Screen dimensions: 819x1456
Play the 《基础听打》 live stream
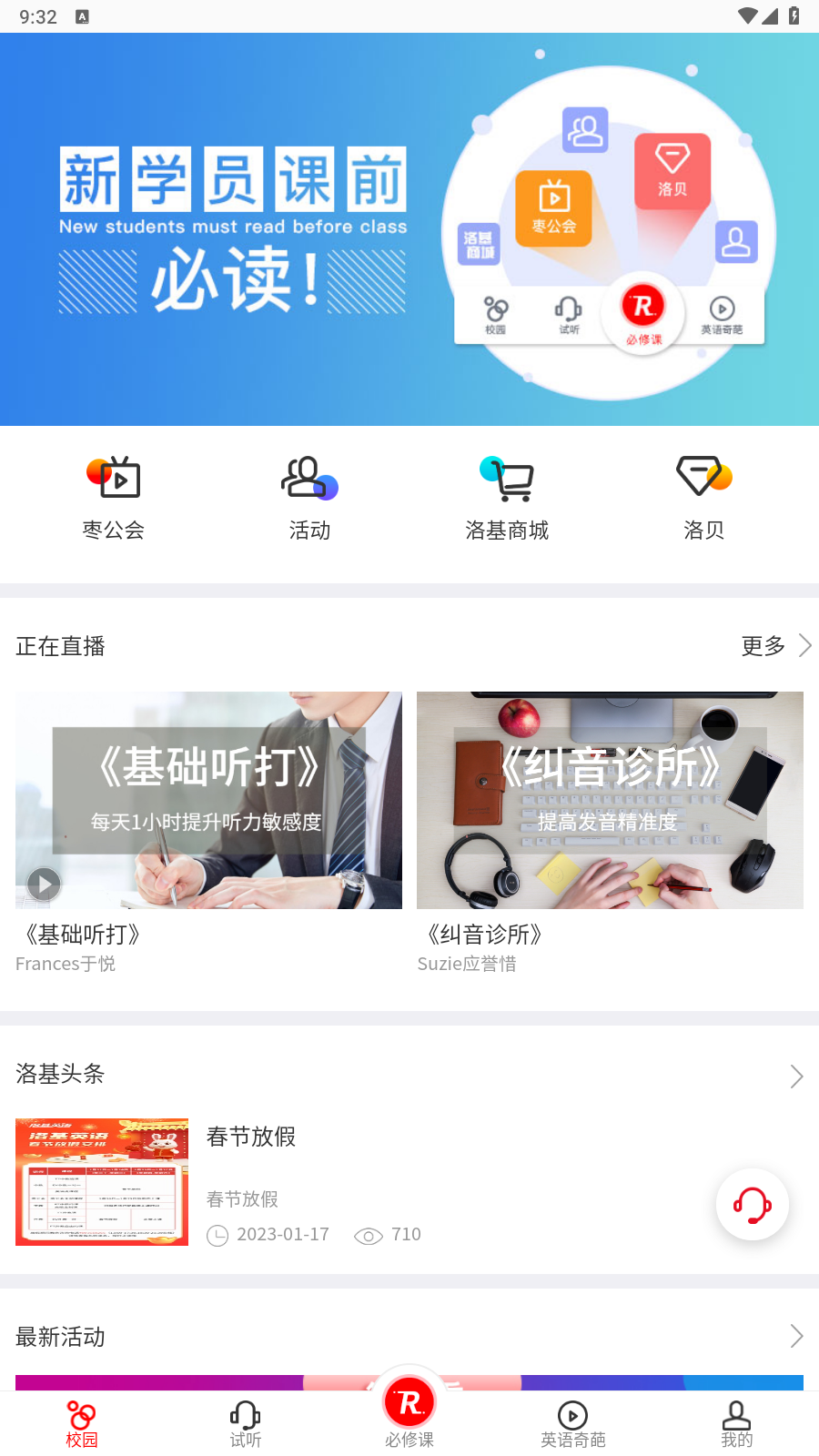[x=208, y=799]
